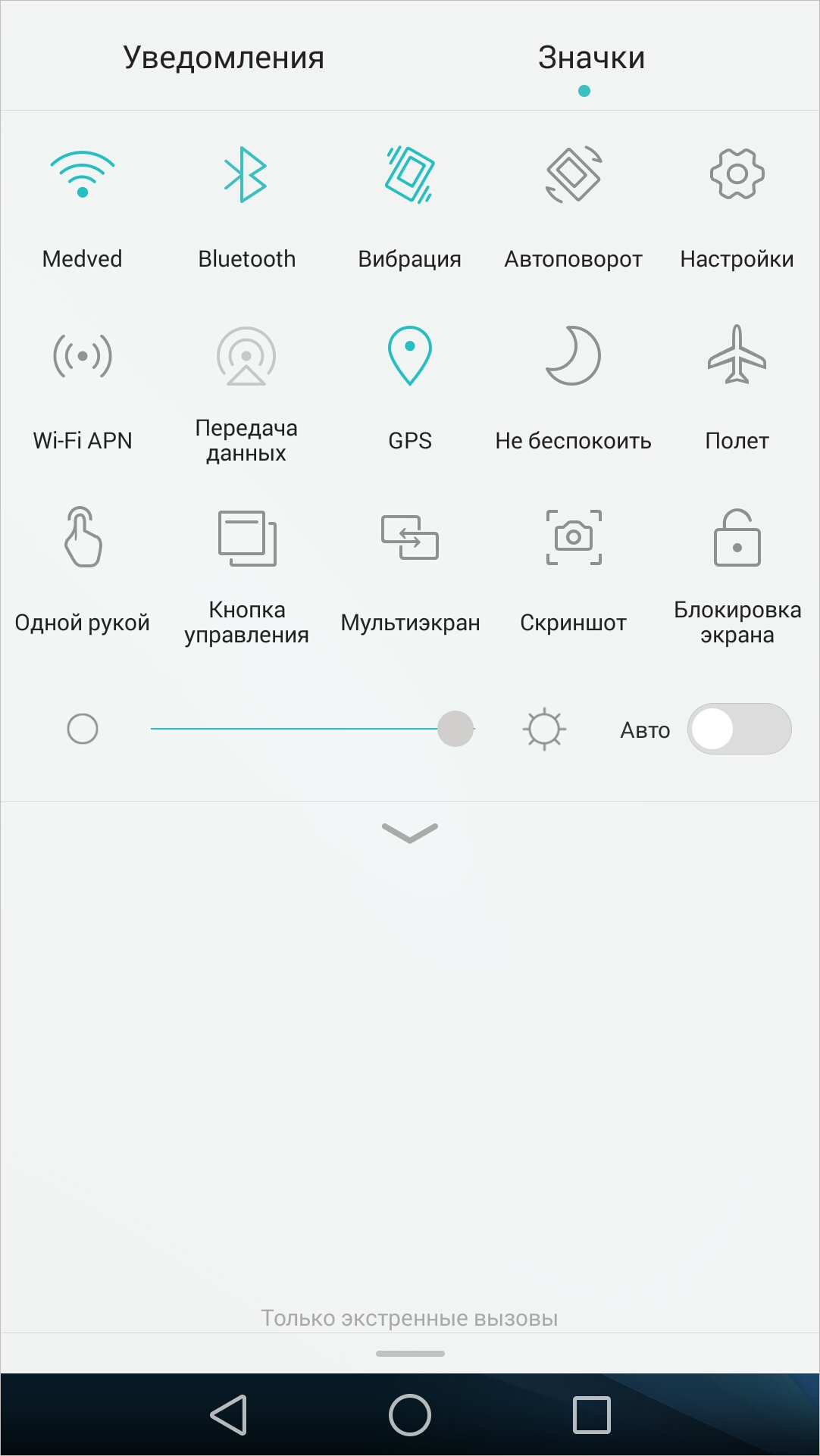Switch to the Уведомления tab
Image resolution: width=820 pixels, height=1456 pixels.
pos(224,58)
